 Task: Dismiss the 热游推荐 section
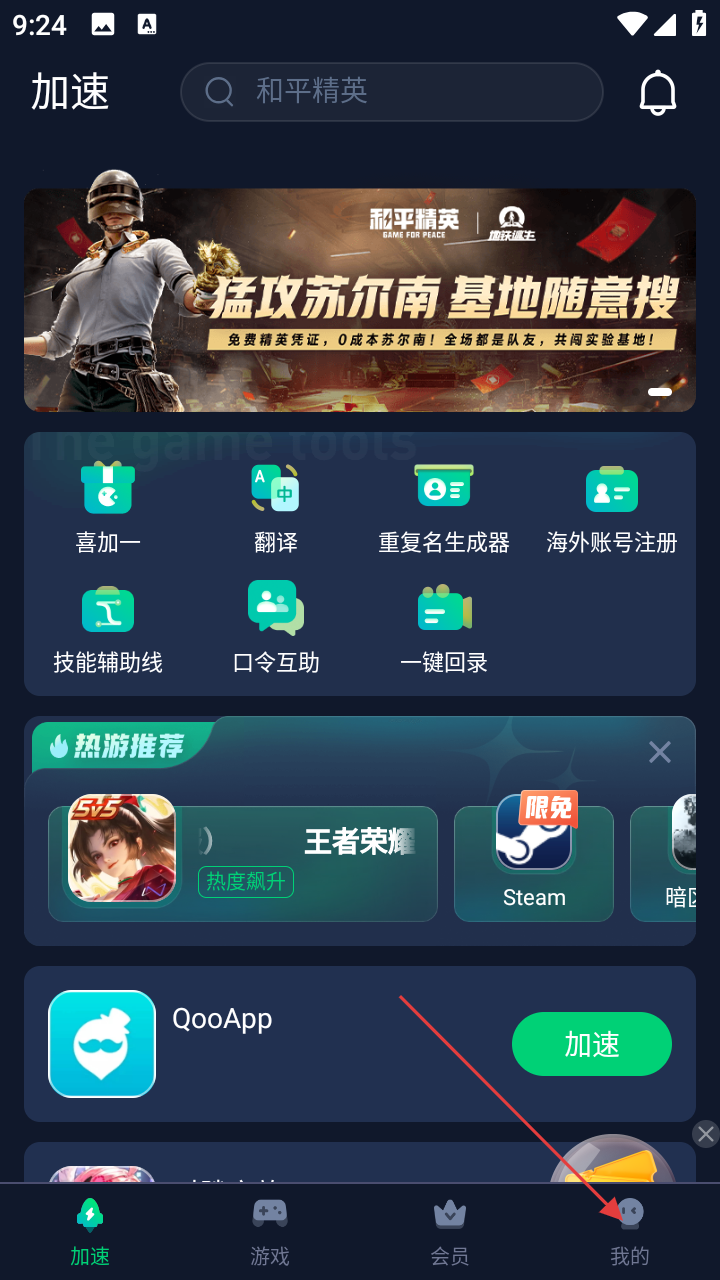point(659,752)
